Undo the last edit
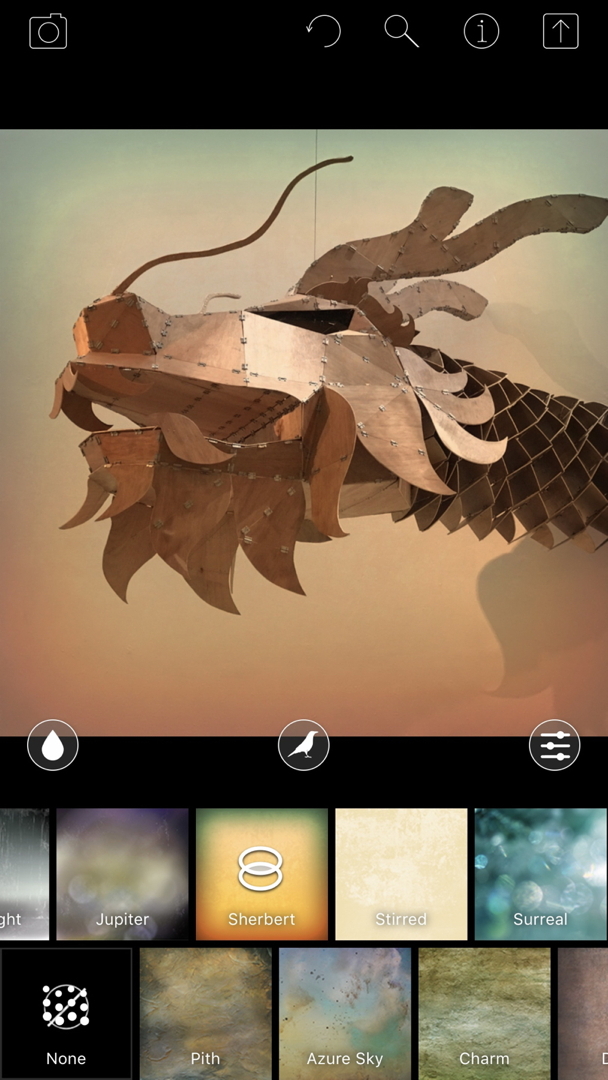The image size is (608, 1080). (323, 32)
